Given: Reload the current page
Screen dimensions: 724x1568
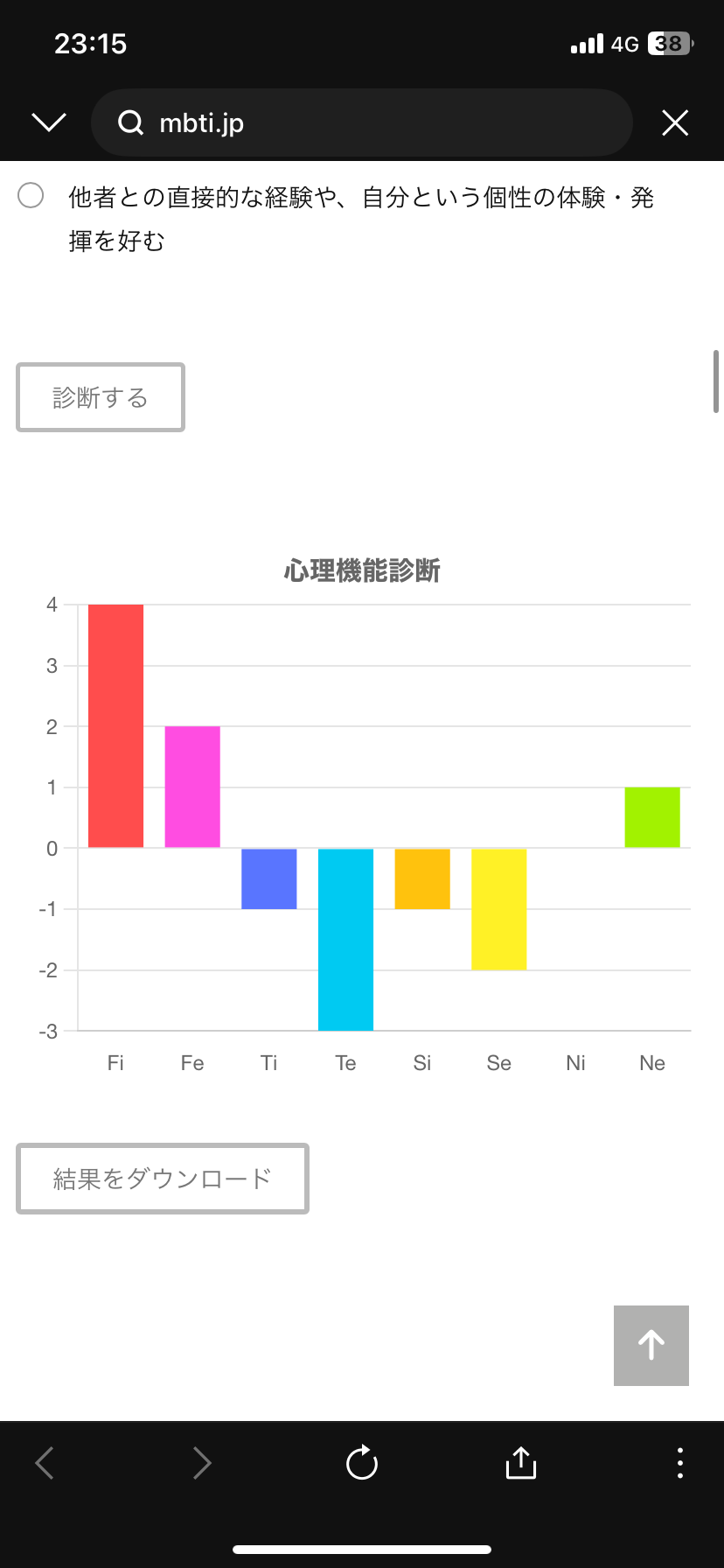Looking at the screenshot, I should click(x=361, y=1462).
